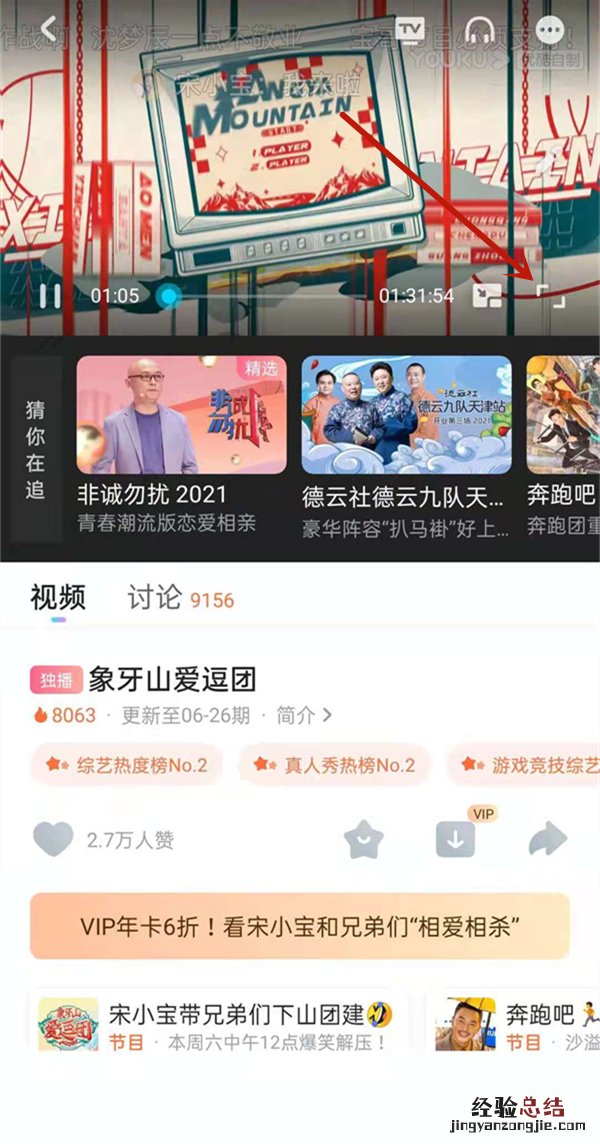Go back from the video player
The width and height of the screenshot is (600, 1144).
click(47, 29)
